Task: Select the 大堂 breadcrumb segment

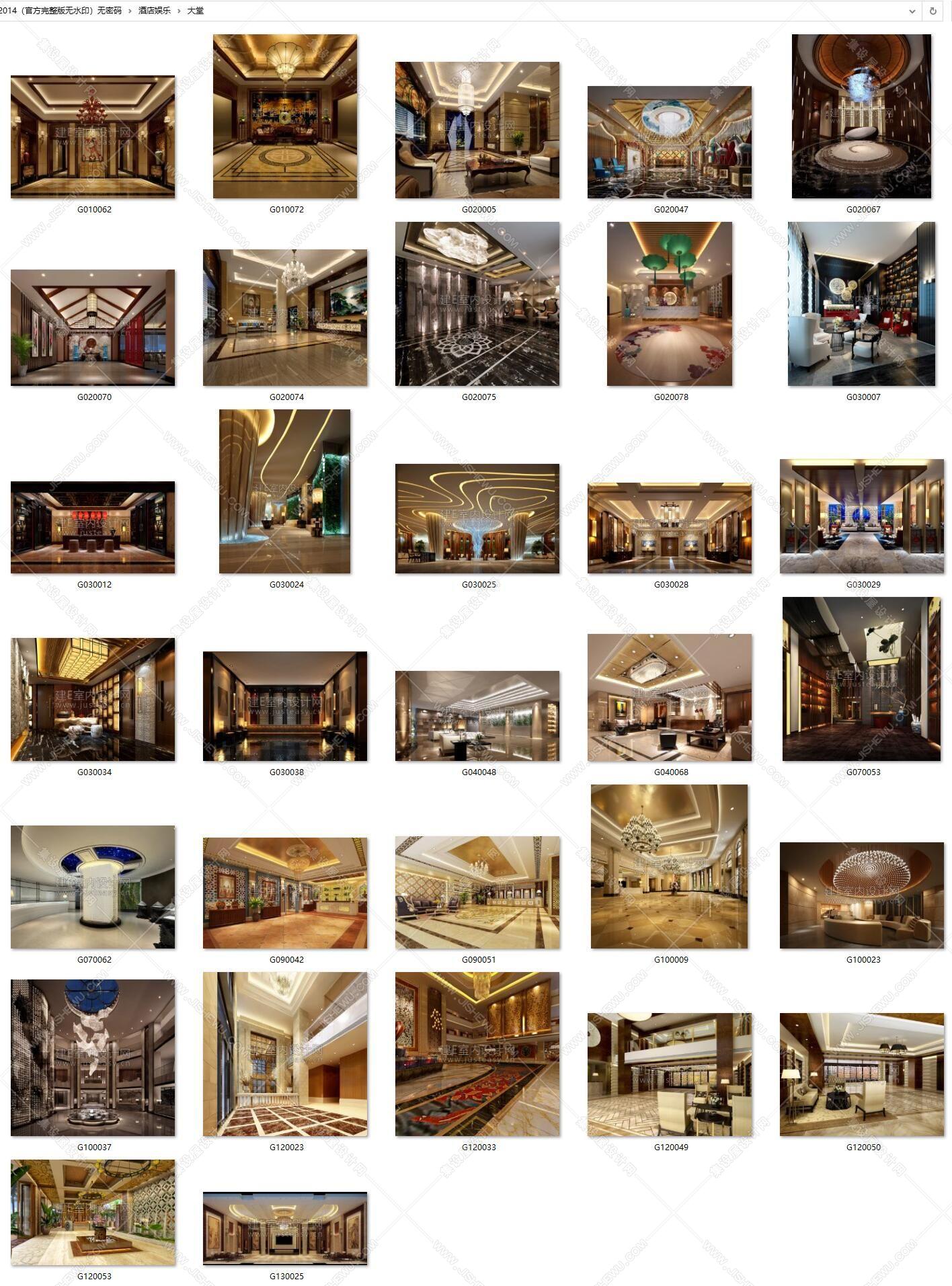Action: click(x=196, y=11)
